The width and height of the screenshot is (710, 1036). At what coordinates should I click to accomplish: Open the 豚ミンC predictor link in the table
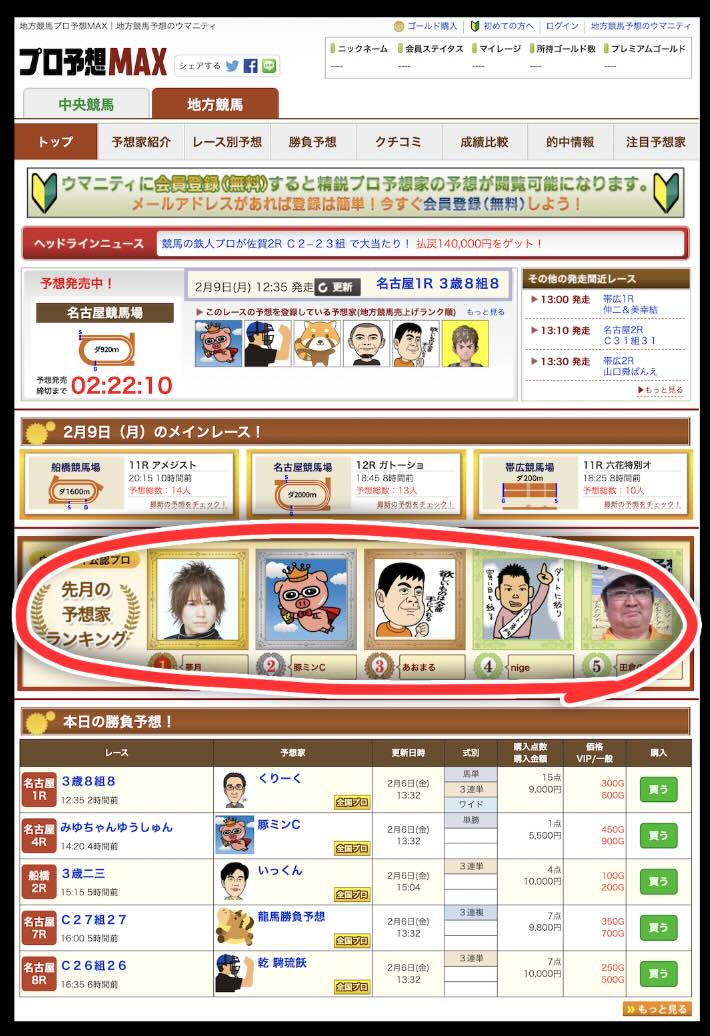[x=279, y=825]
